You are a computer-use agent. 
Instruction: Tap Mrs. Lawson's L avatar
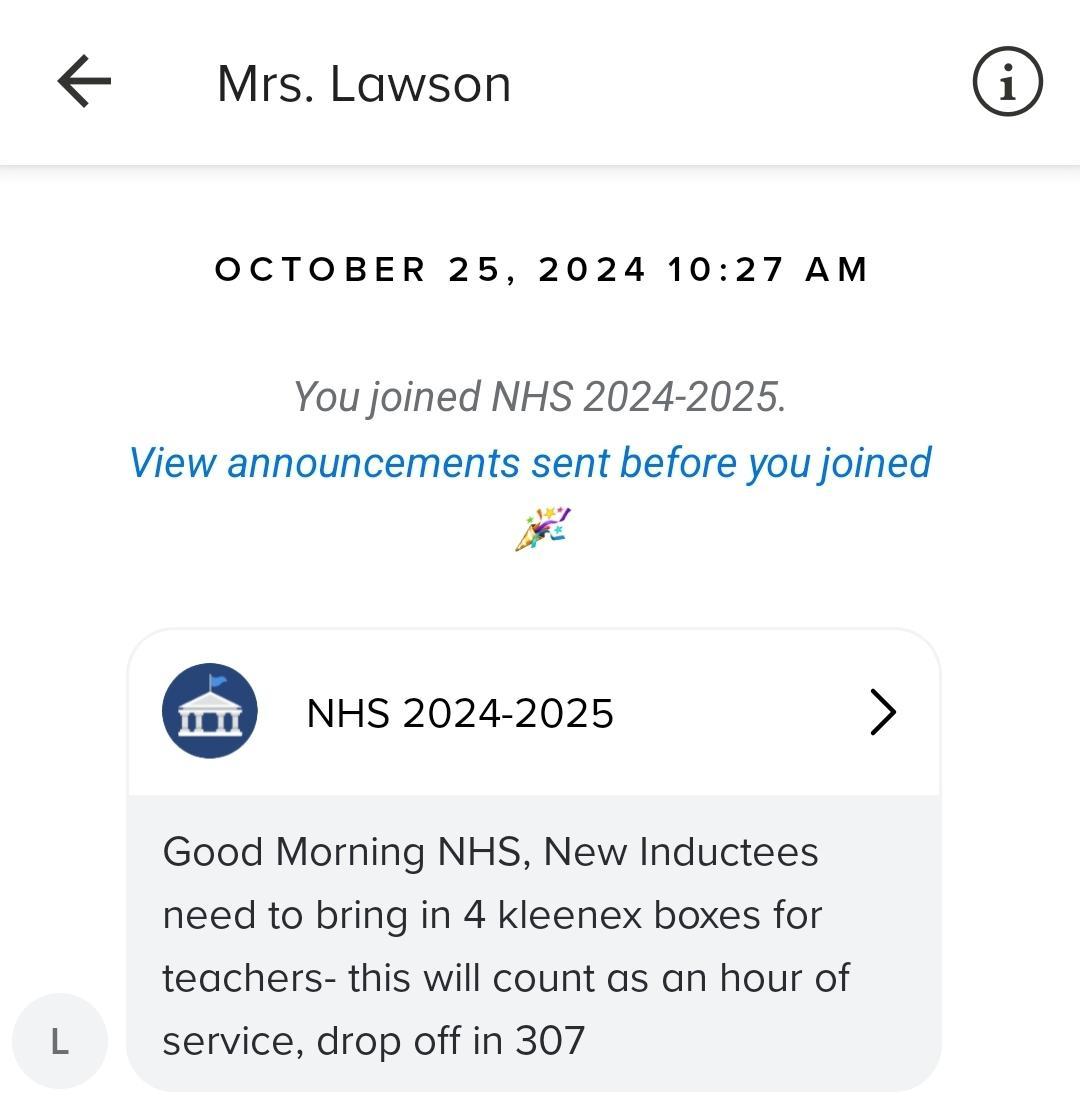tap(60, 1041)
